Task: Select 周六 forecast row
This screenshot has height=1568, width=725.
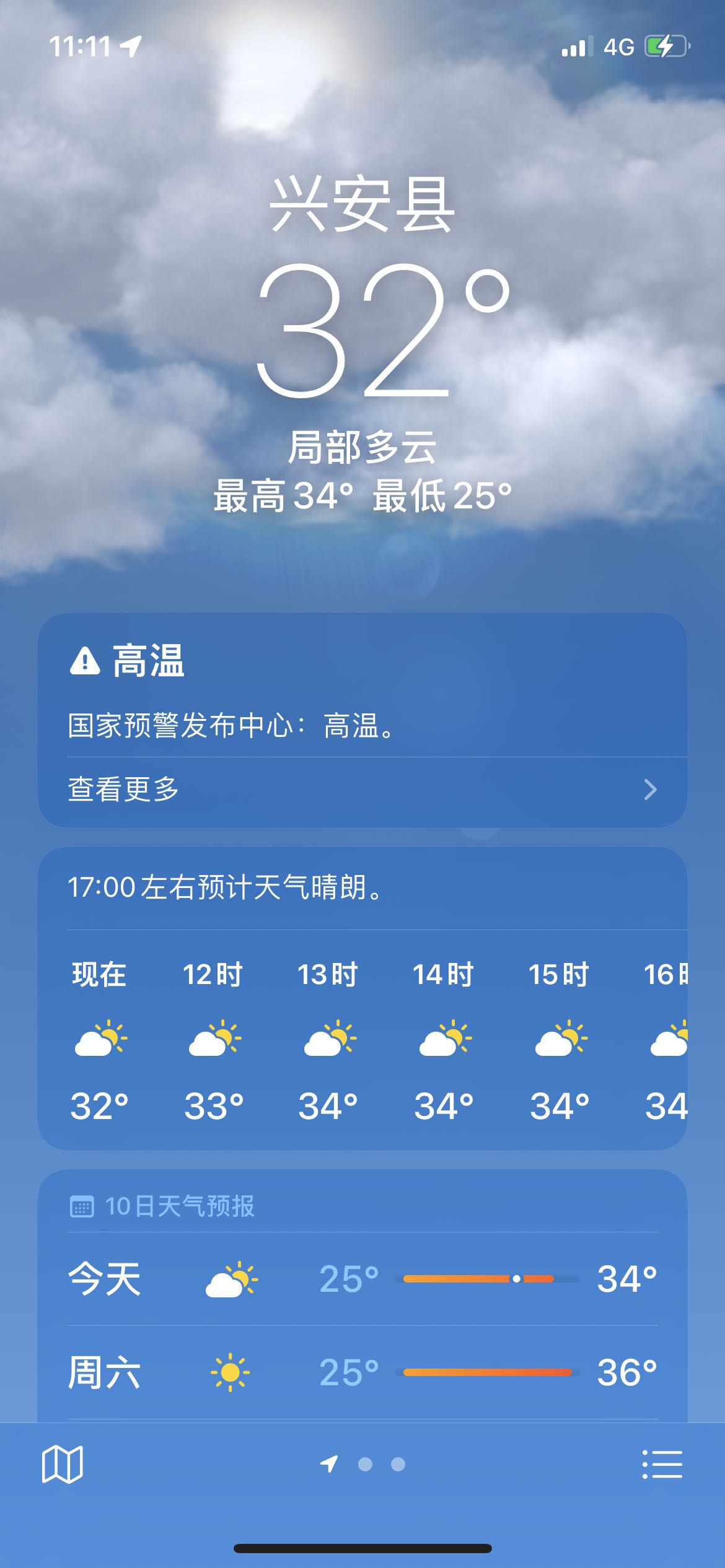Action: 362,1372
